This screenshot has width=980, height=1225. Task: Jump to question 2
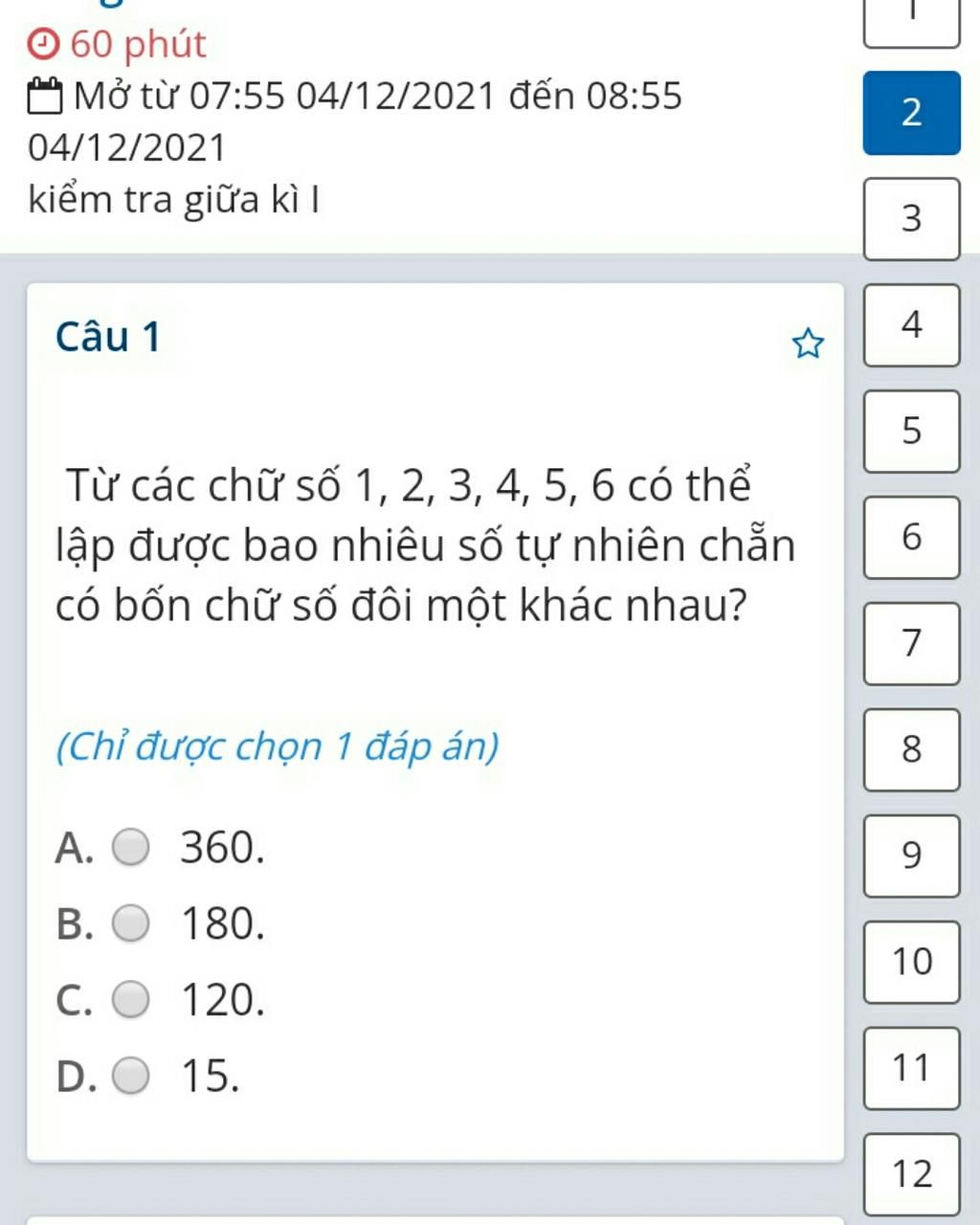911,113
